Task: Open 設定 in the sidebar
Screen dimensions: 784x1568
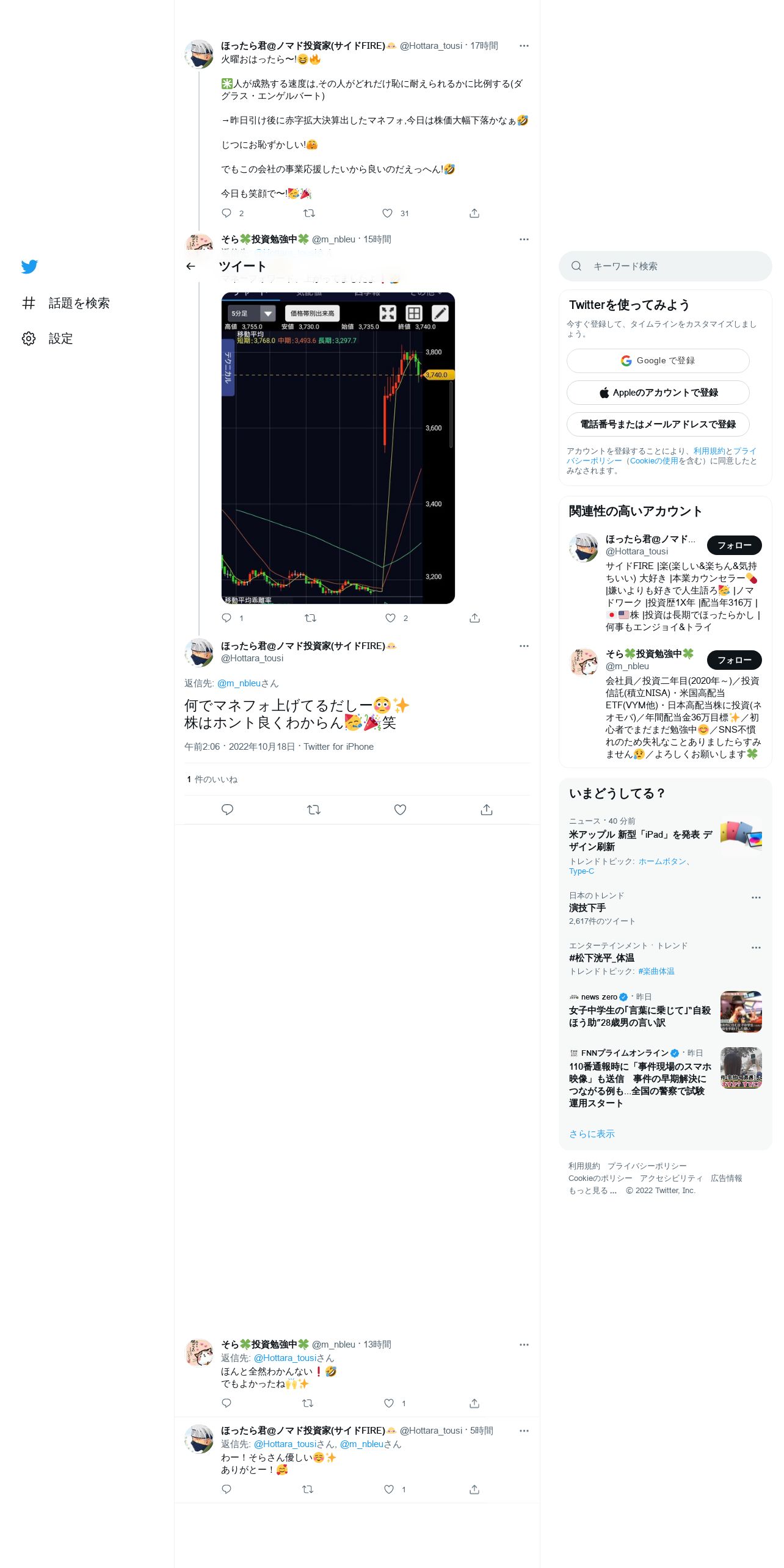Action: pyautogui.click(x=48, y=338)
